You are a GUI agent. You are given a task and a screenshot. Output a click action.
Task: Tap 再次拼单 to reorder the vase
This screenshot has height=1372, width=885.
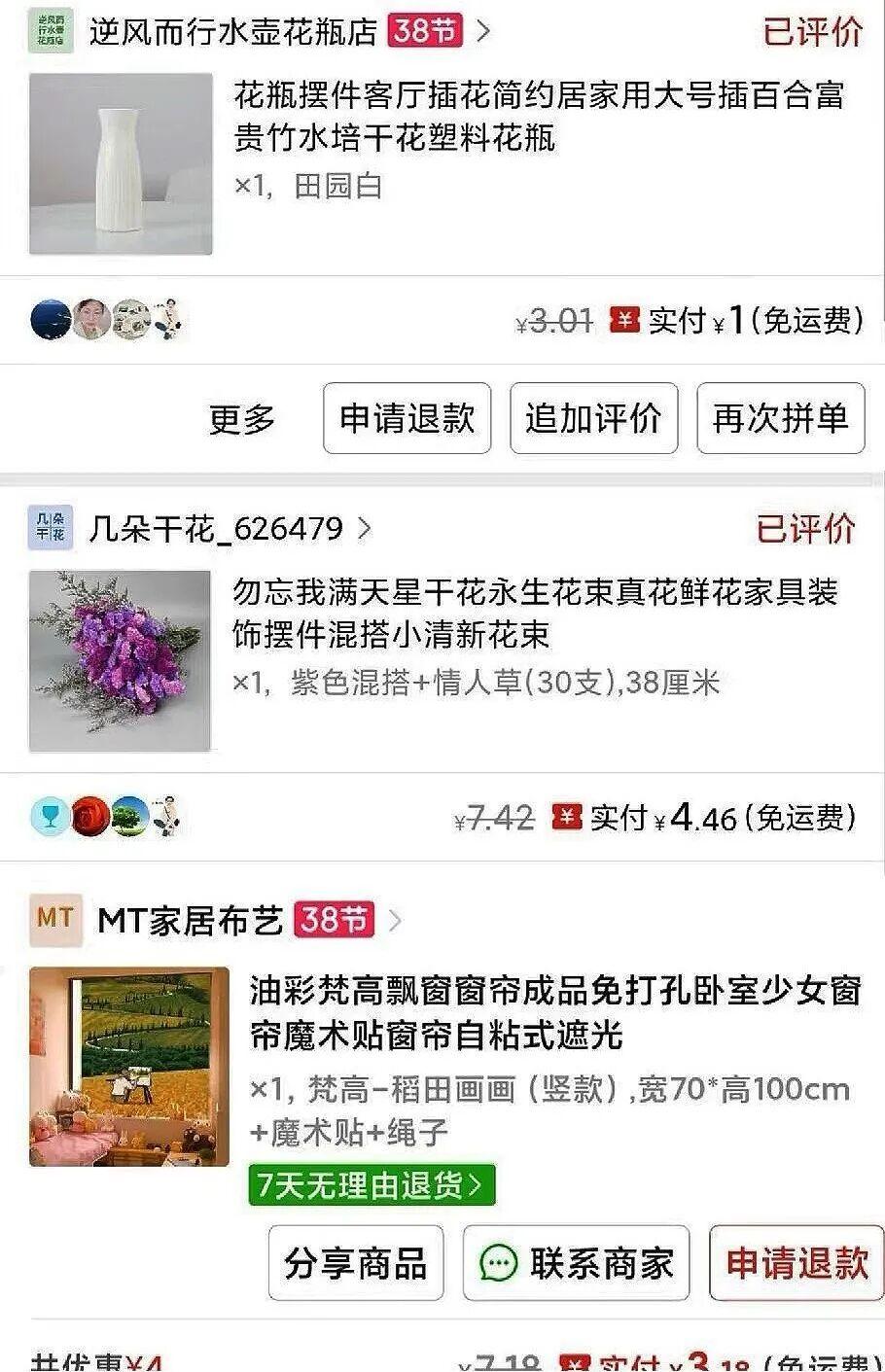coord(780,419)
